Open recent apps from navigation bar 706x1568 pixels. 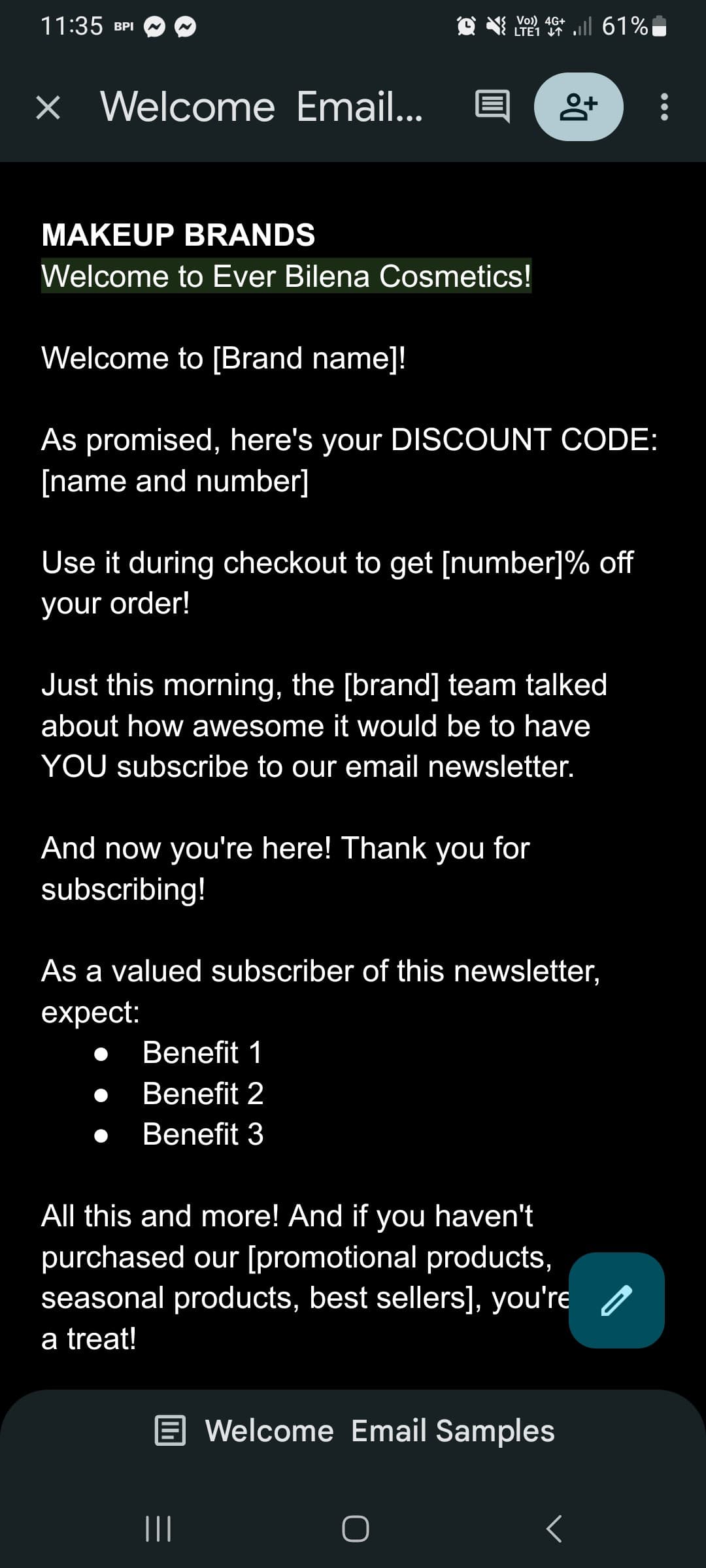click(x=158, y=1529)
